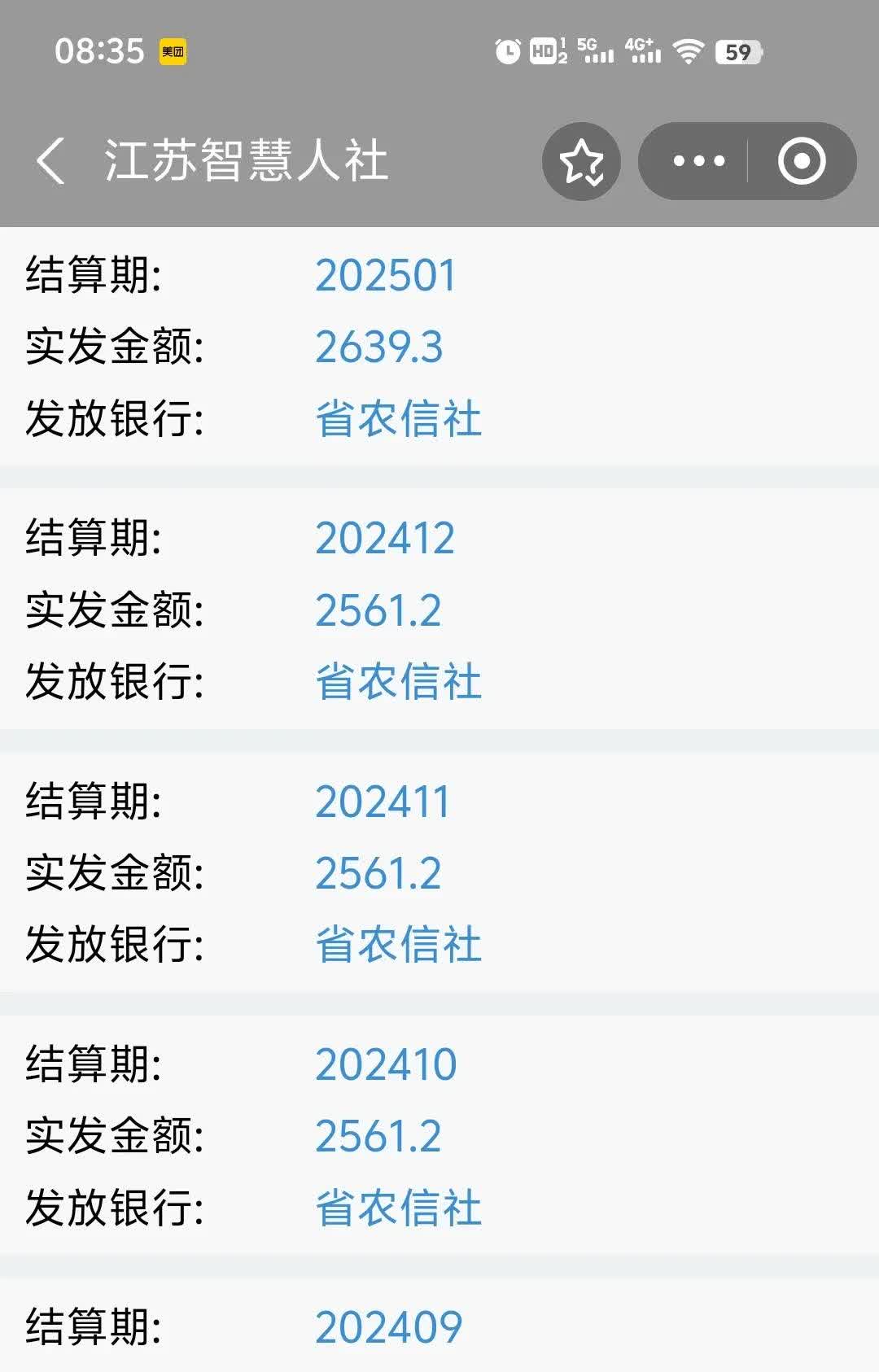Tap the star to favorite this mini program
Viewport: 879px width, 1372px height.
(582, 161)
